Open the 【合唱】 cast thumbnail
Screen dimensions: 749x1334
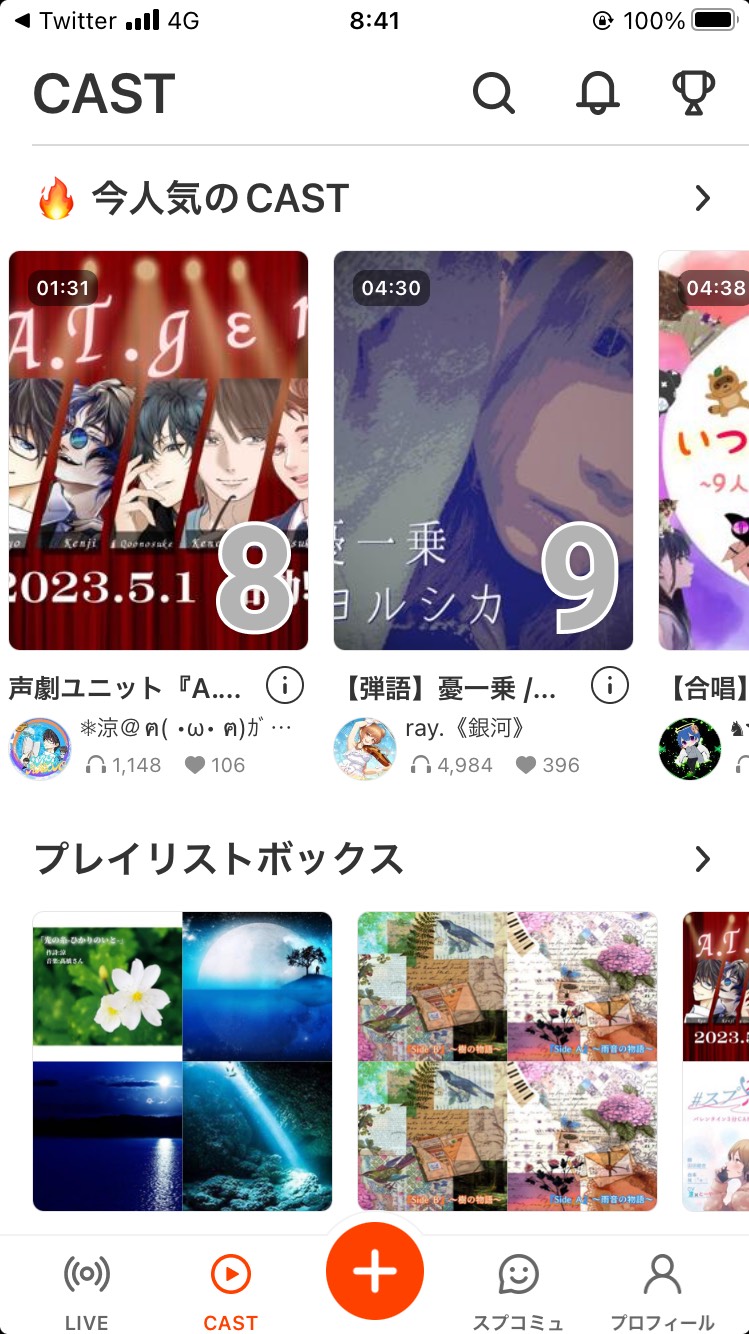[x=704, y=450]
